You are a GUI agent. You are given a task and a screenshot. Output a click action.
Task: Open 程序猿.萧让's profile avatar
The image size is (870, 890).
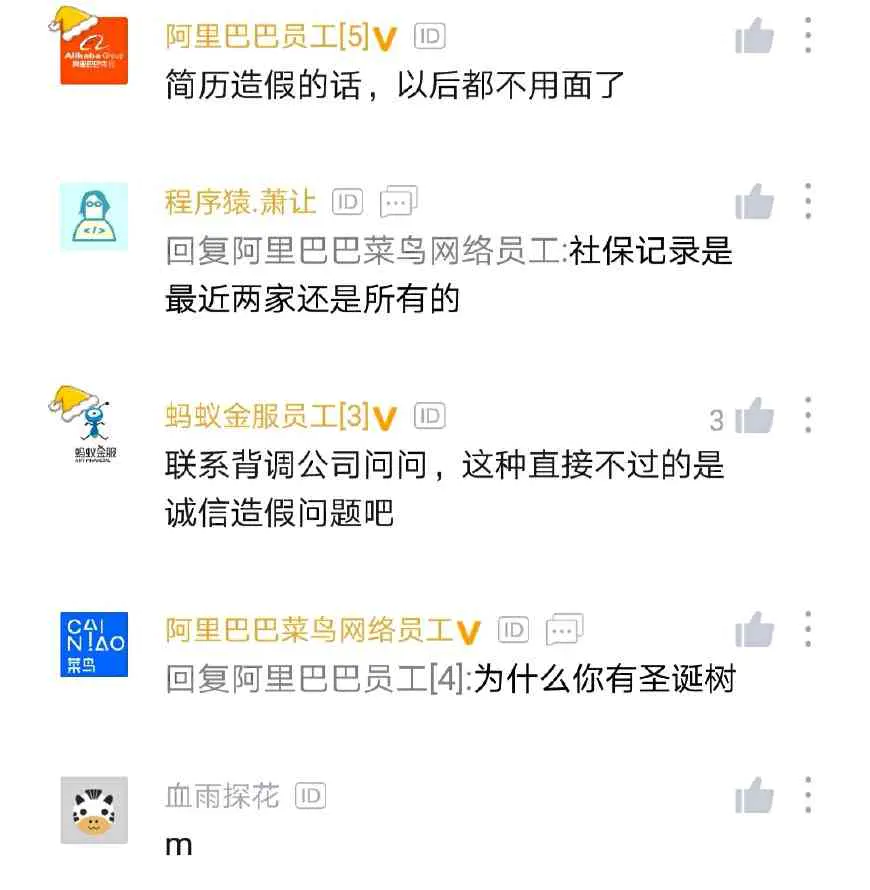[94, 217]
